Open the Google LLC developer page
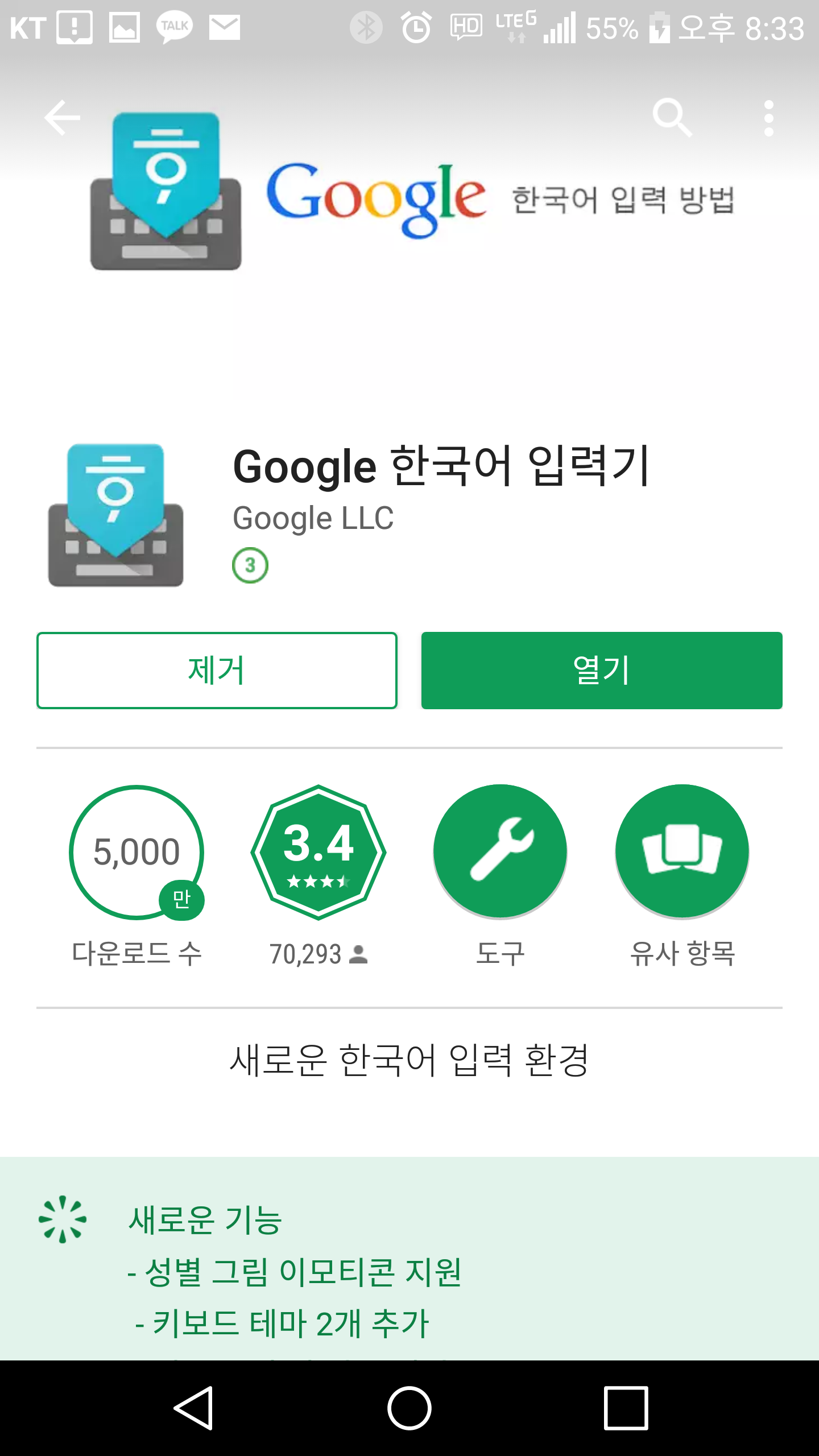Image resolution: width=819 pixels, height=1456 pixels. (x=313, y=518)
